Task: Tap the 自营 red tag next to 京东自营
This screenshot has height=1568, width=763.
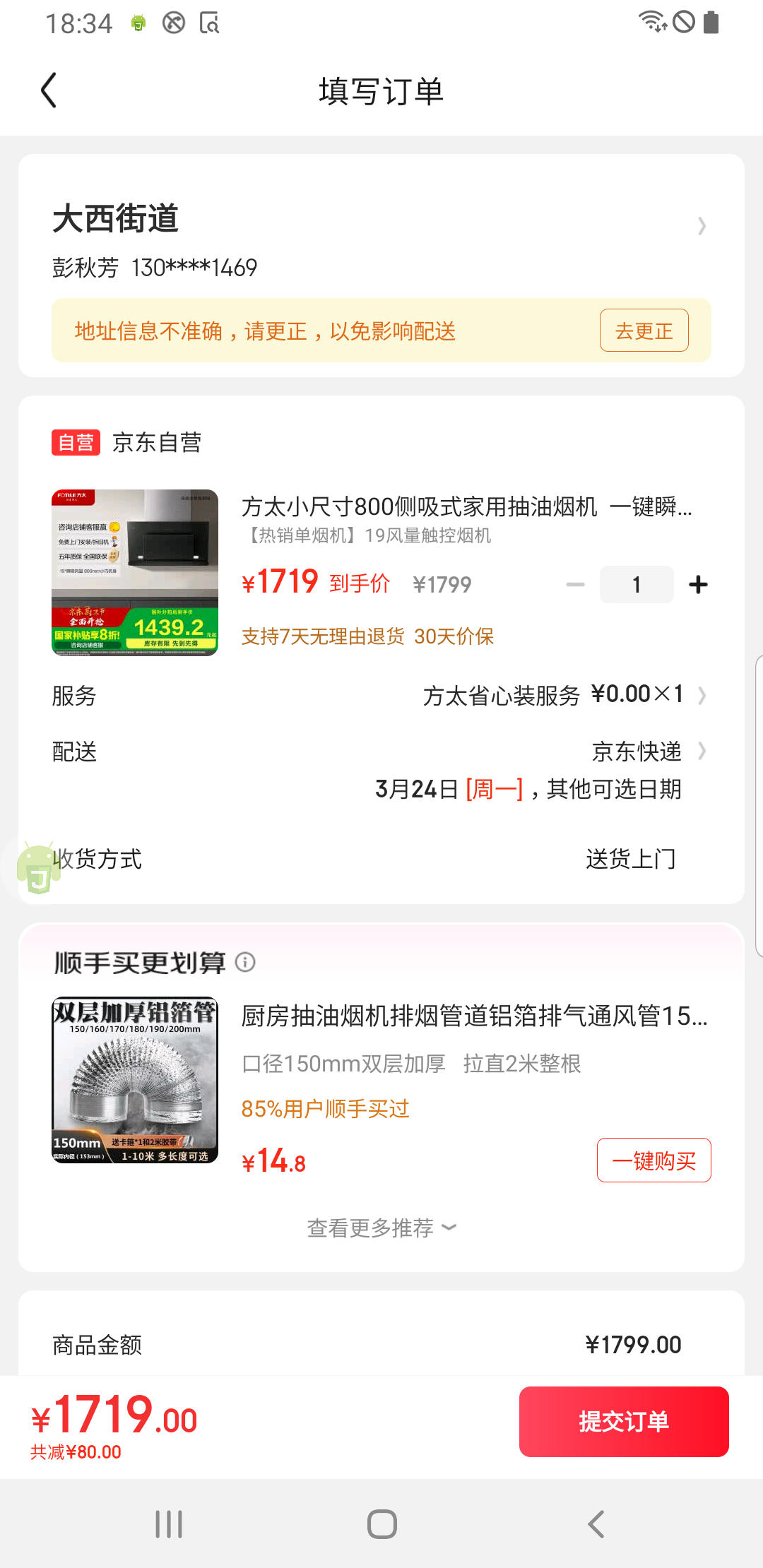Action: (77, 441)
